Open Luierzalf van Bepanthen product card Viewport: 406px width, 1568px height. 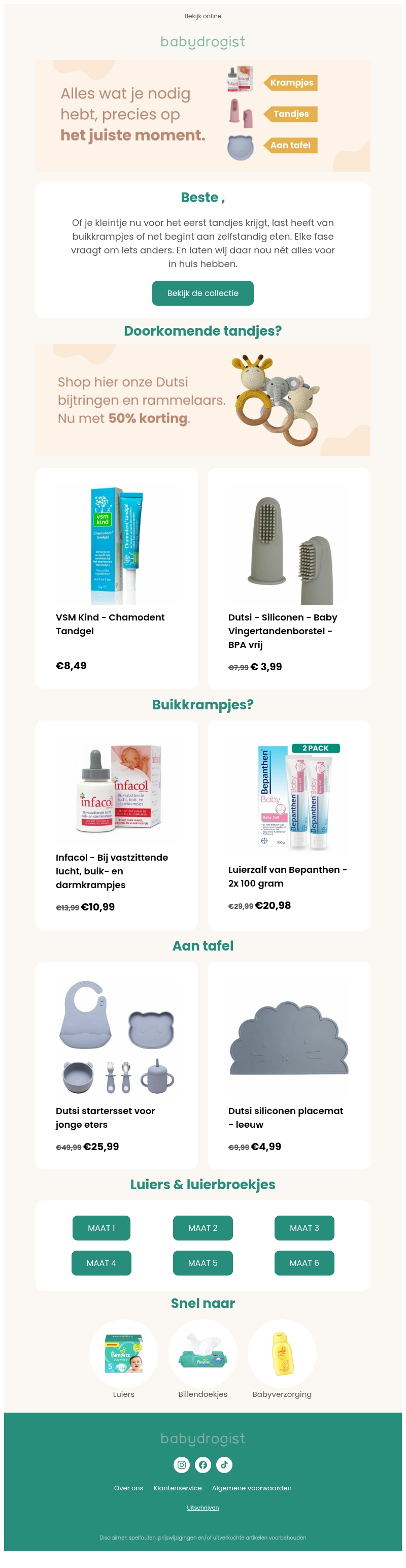tap(289, 824)
